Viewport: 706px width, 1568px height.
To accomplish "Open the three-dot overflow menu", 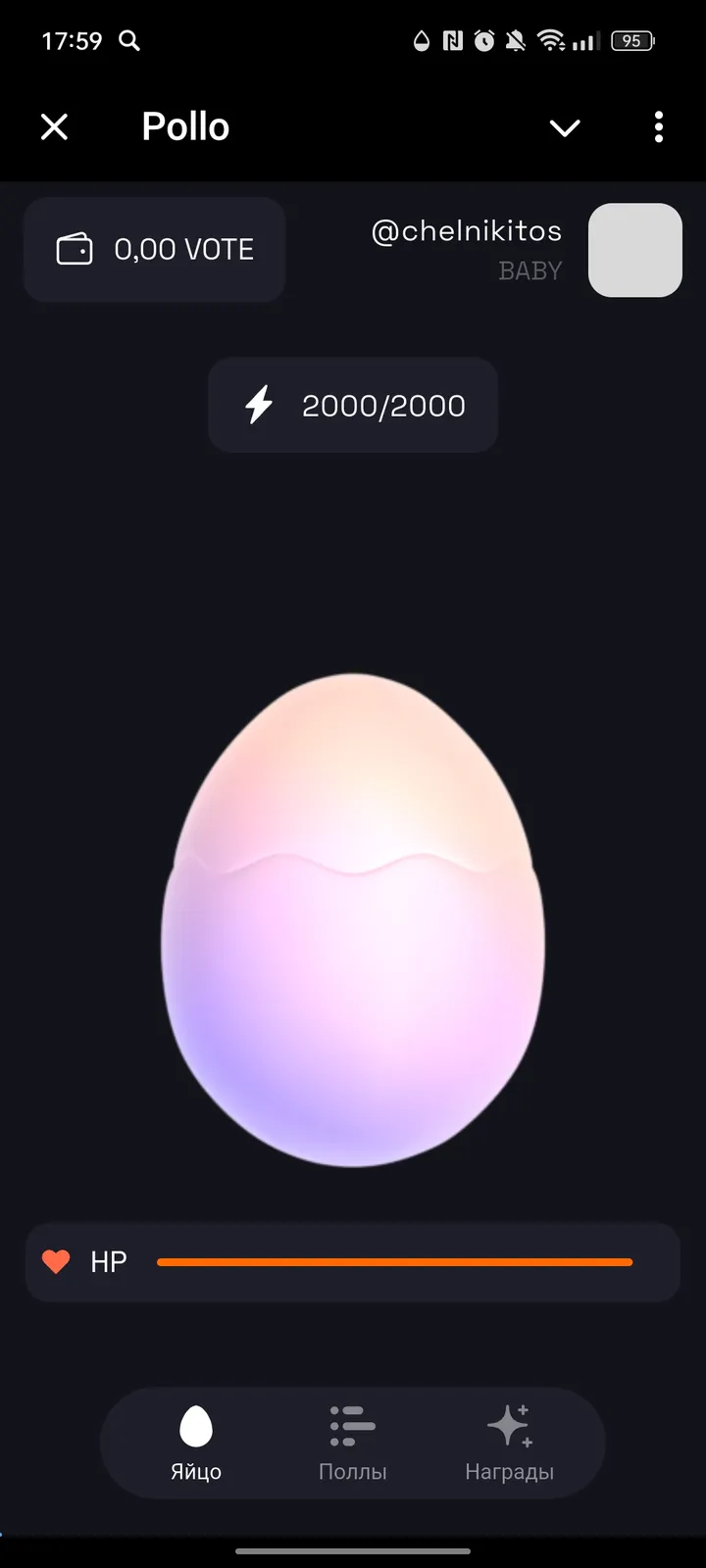I will tap(658, 127).
